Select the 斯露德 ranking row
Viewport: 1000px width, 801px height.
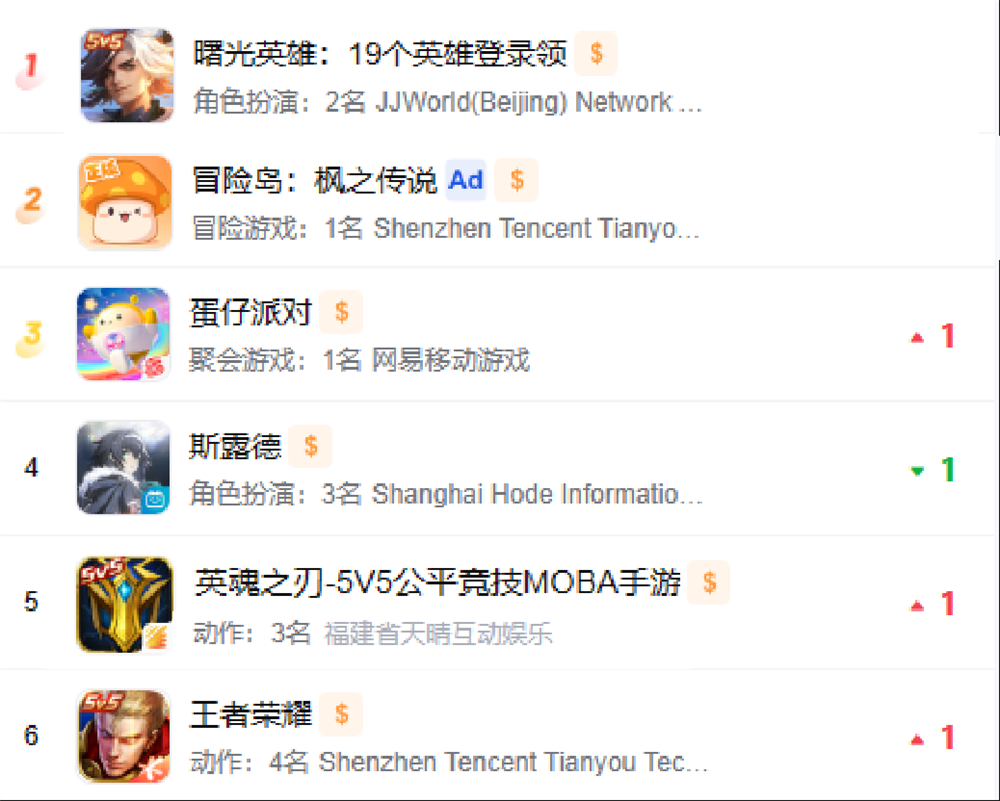click(x=236, y=446)
